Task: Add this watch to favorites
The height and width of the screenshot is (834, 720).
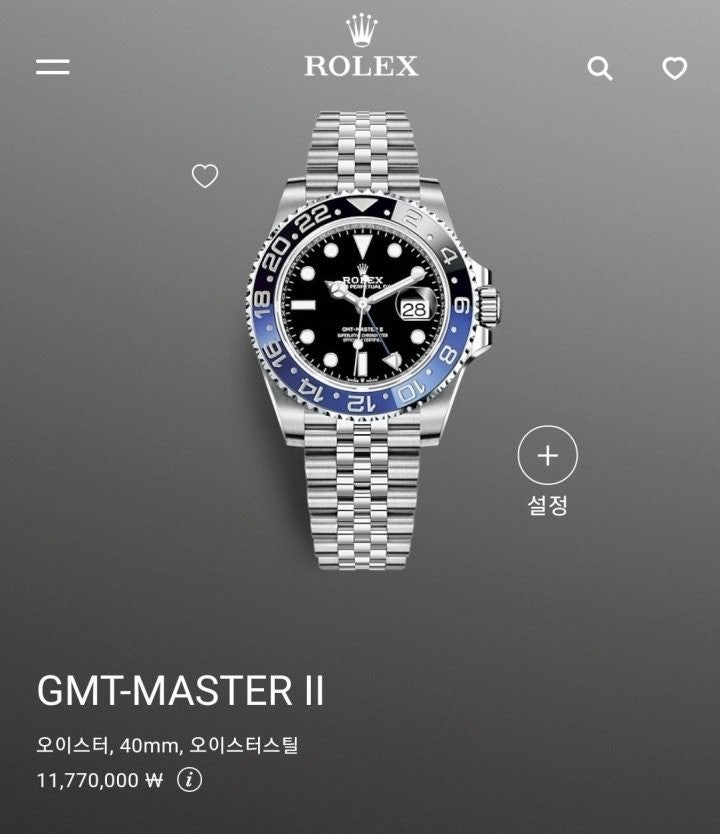Action: [x=205, y=177]
